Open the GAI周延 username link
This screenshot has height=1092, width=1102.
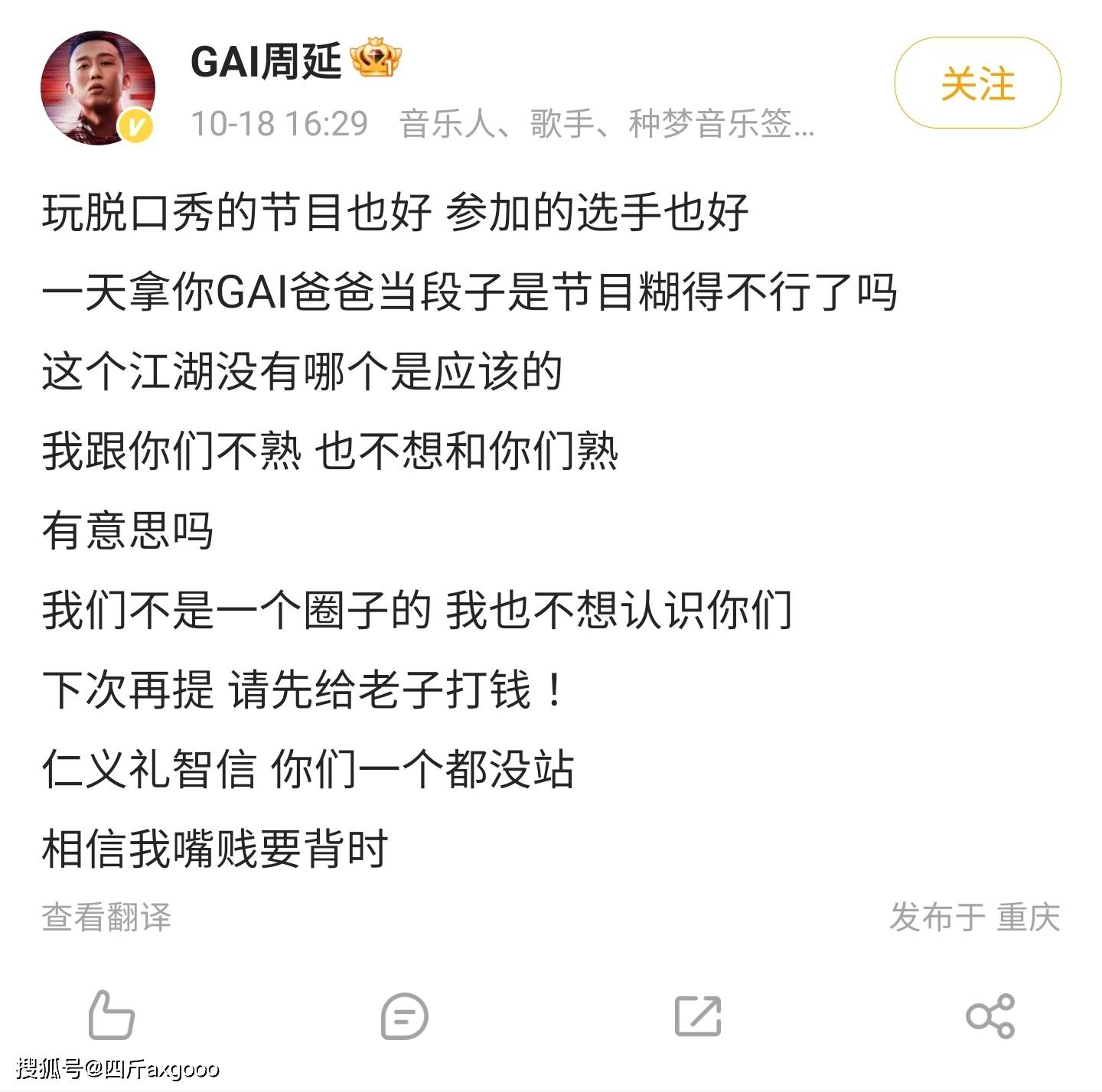(266, 61)
